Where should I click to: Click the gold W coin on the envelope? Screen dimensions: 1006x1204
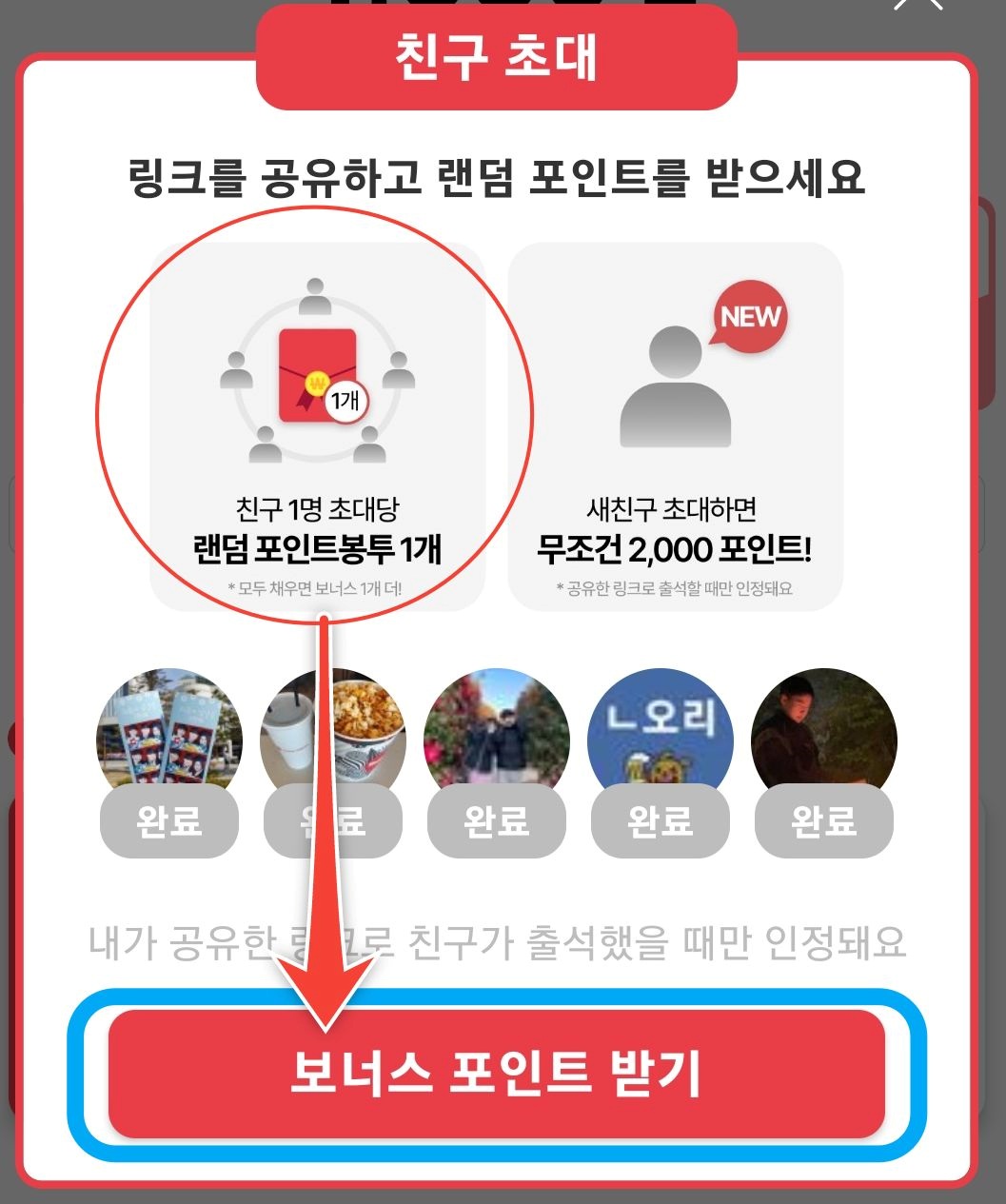pyautogui.click(x=314, y=381)
